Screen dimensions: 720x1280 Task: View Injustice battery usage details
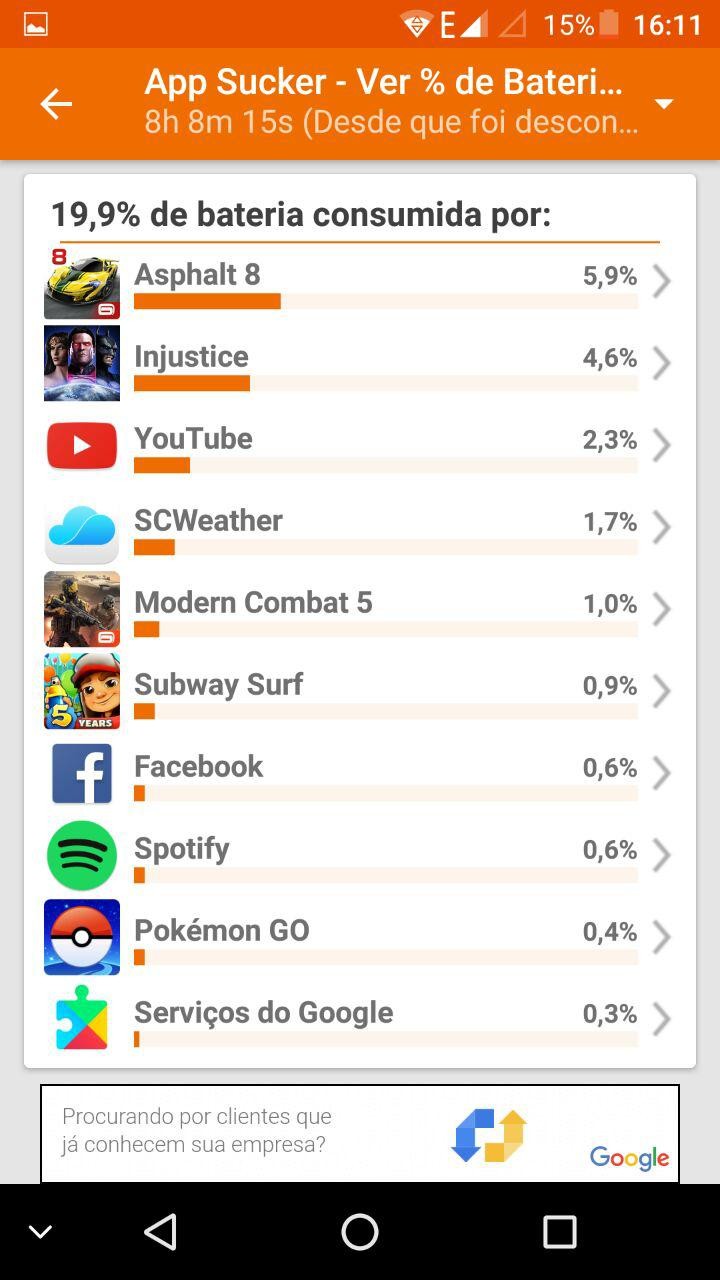coord(360,364)
